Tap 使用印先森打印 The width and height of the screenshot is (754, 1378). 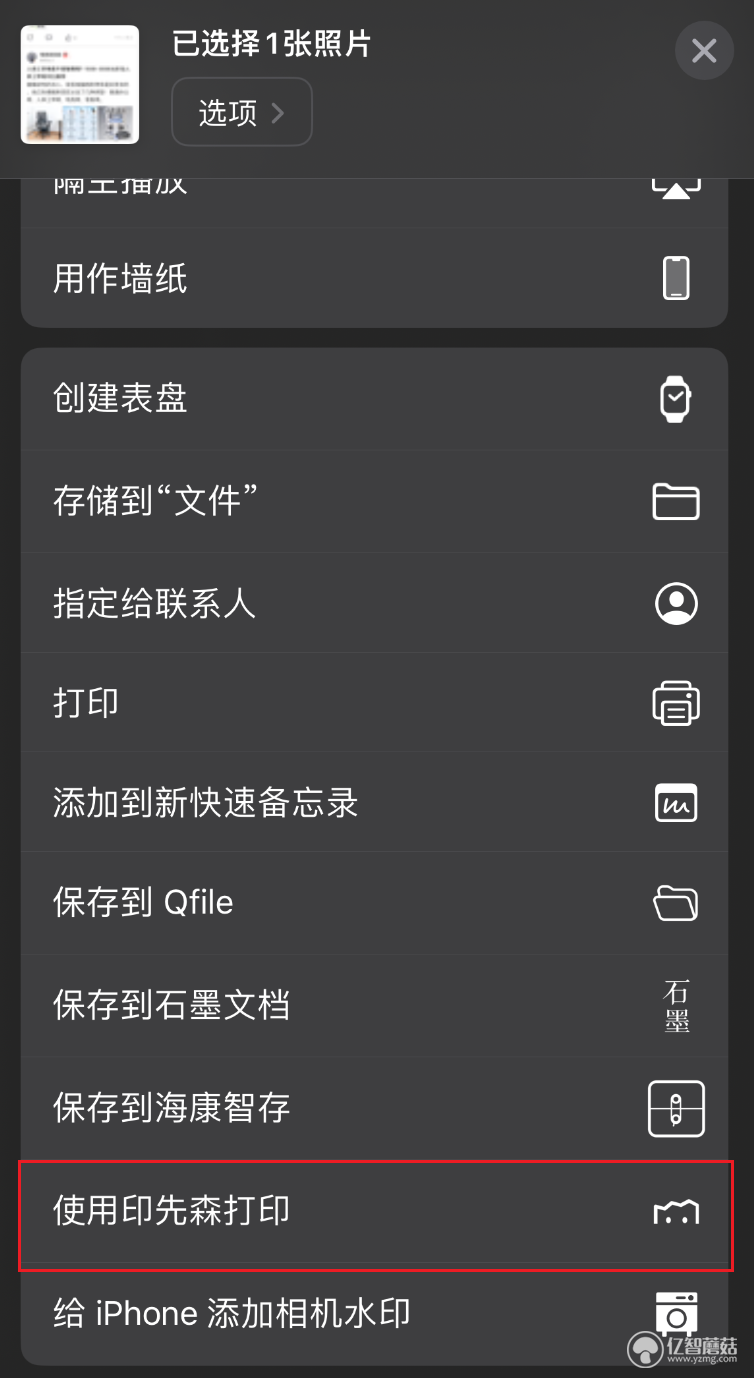pos(374,1211)
